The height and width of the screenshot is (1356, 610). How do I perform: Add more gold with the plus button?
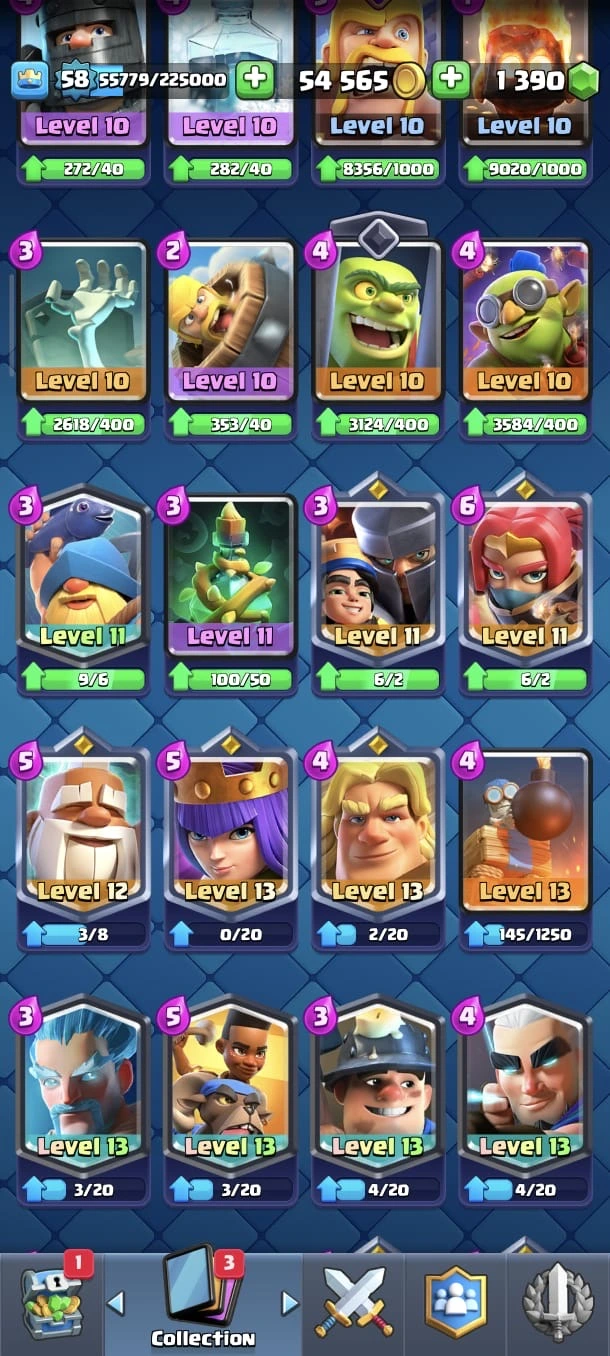(x=451, y=80)
